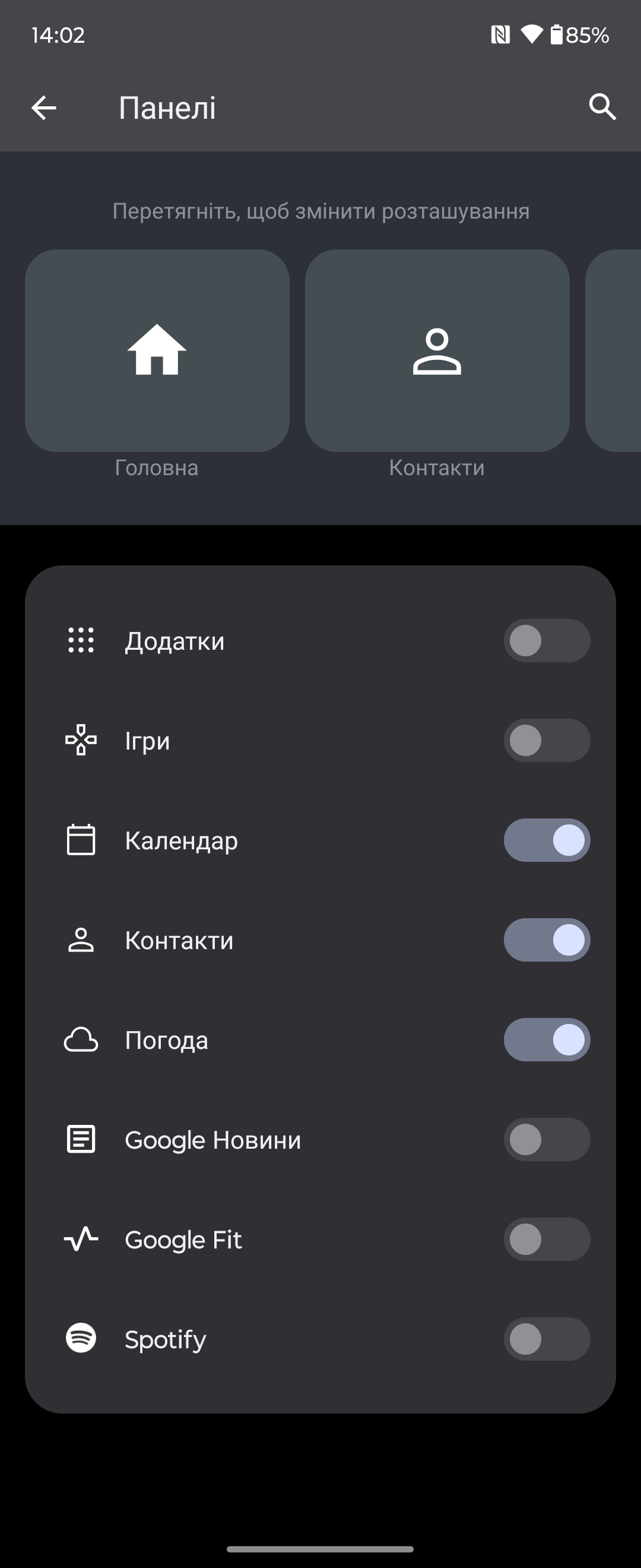Switch off the Погода panel
The image size is (641, 1568).
point(546,1040)
